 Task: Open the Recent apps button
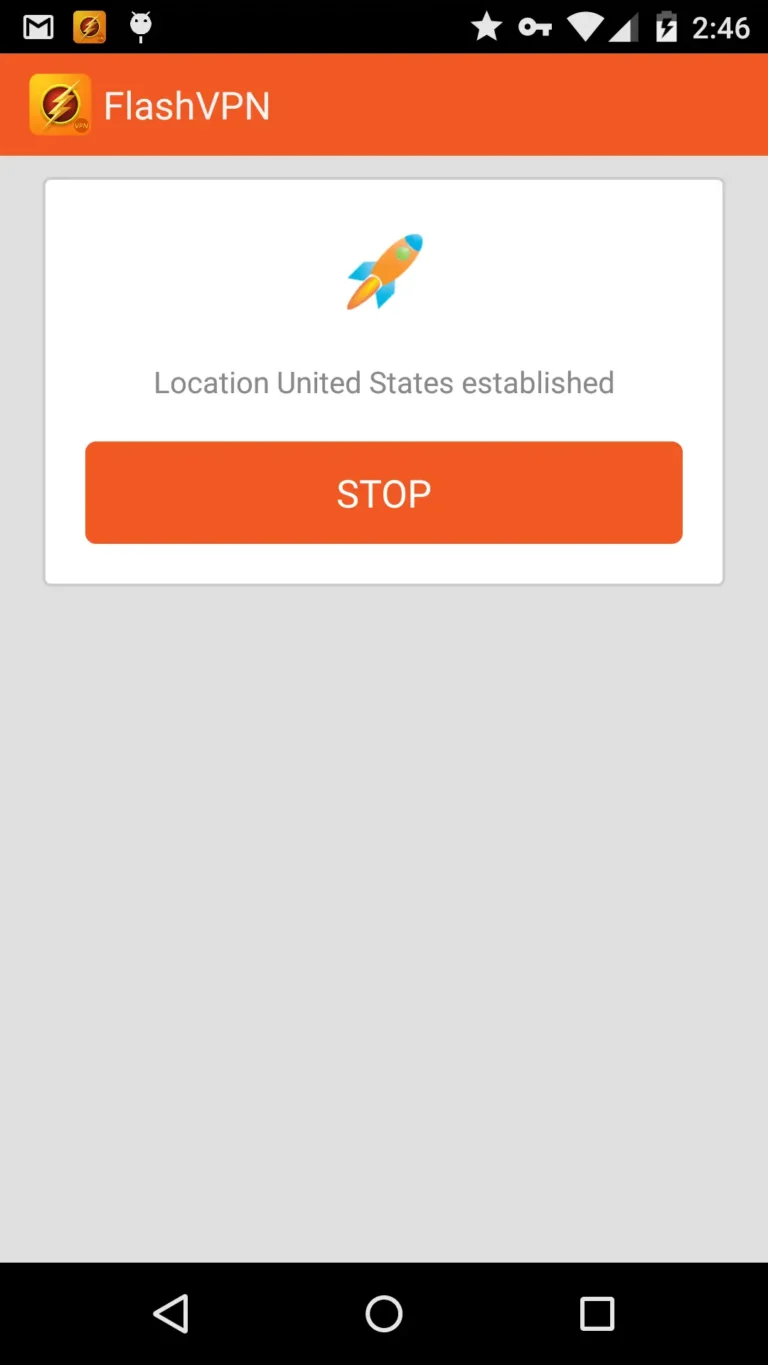pos(597,1315)
